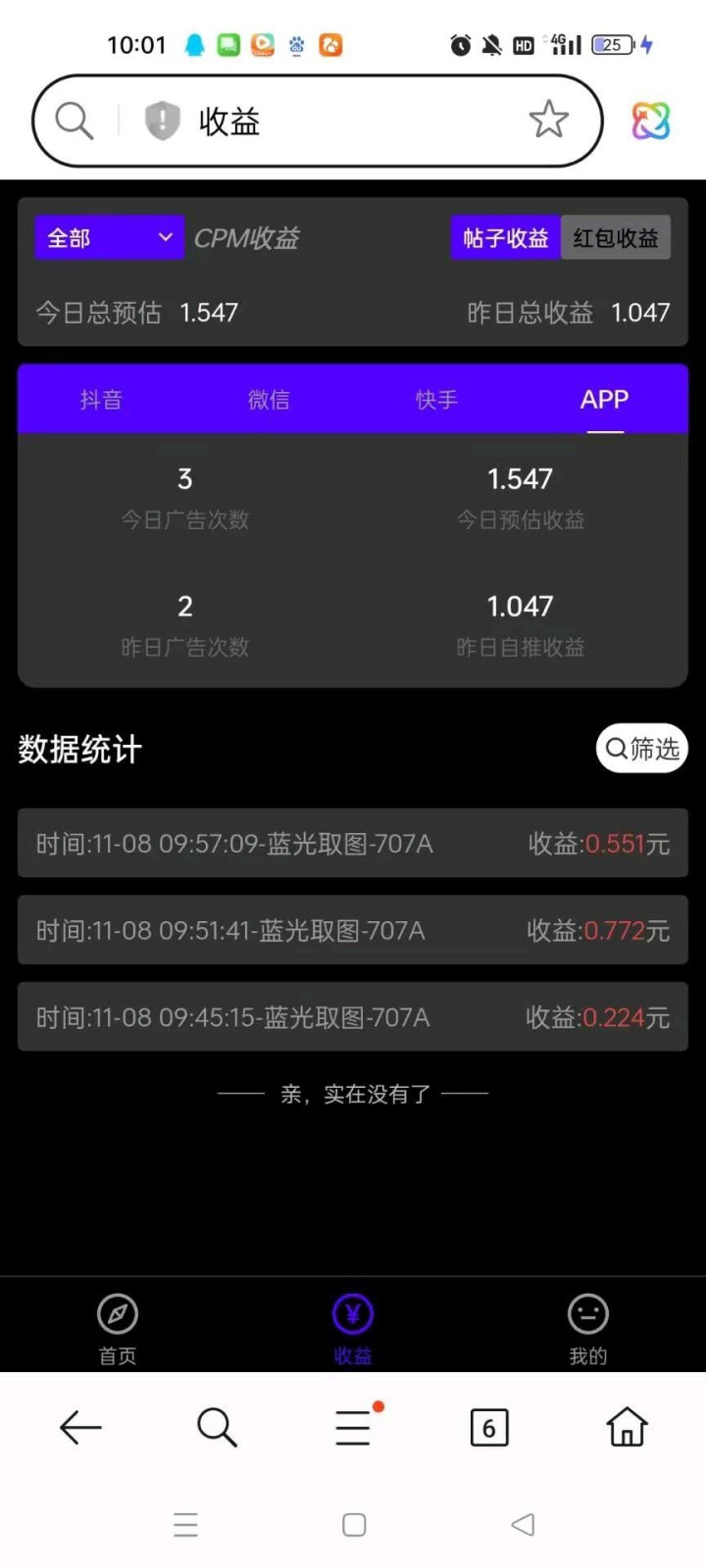Screen dimensions: 706x1568
Task: Select the 微信 tab
Action: click(x=269, y=400)
